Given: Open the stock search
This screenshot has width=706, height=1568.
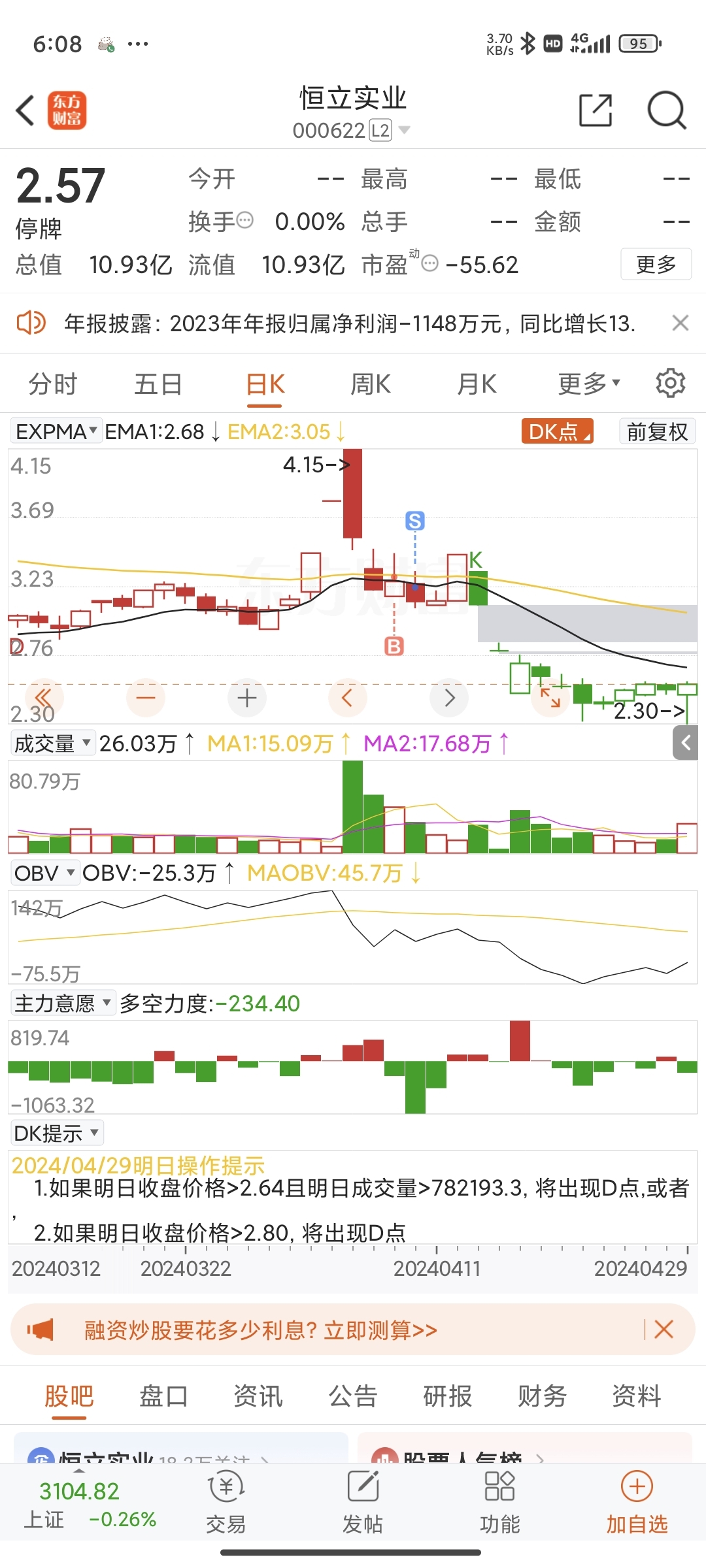Looking at the screenshot, I should pos(666,110).
